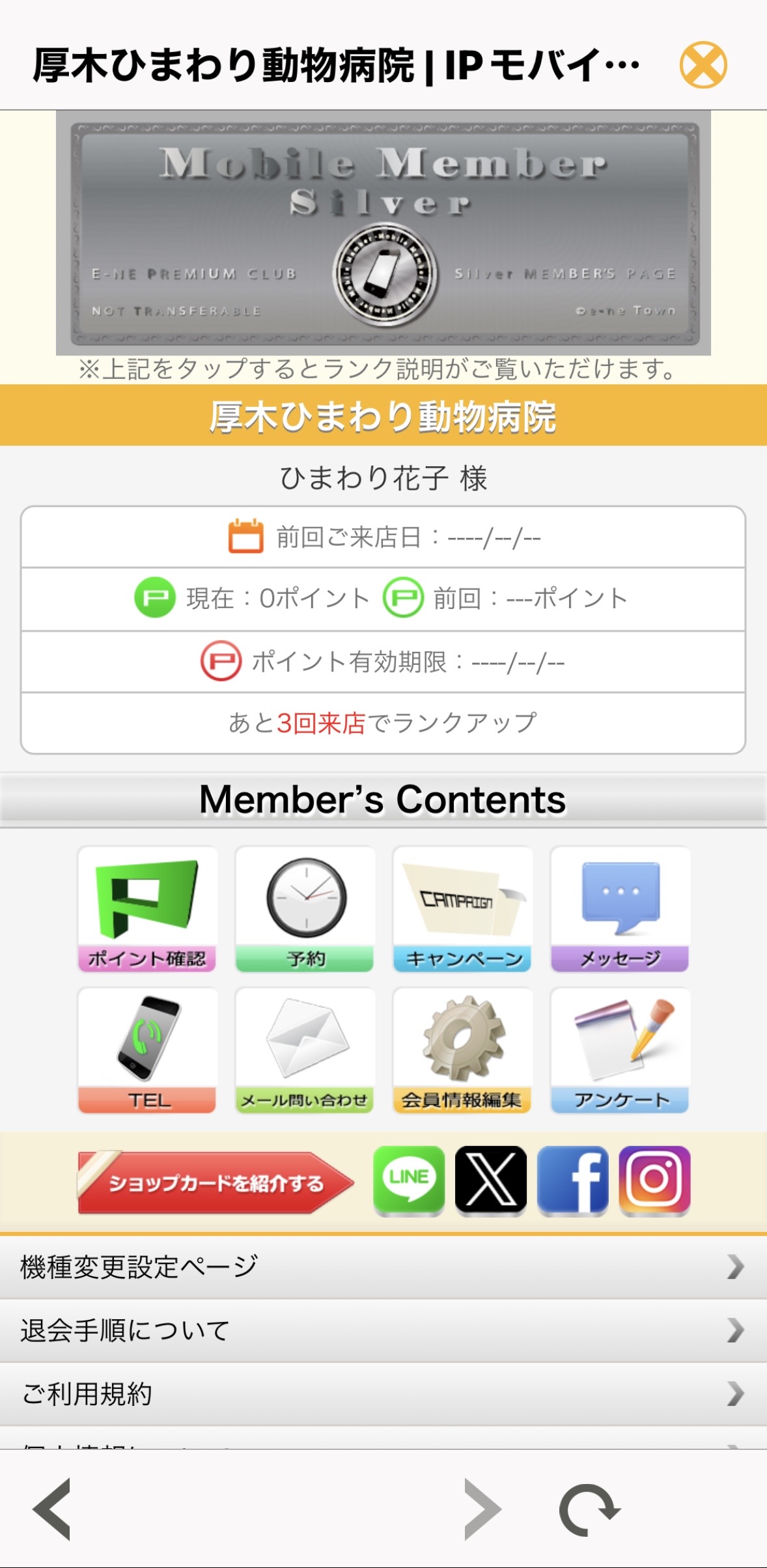Open メール問い合わせ mail inquiry

[305, 1050]
